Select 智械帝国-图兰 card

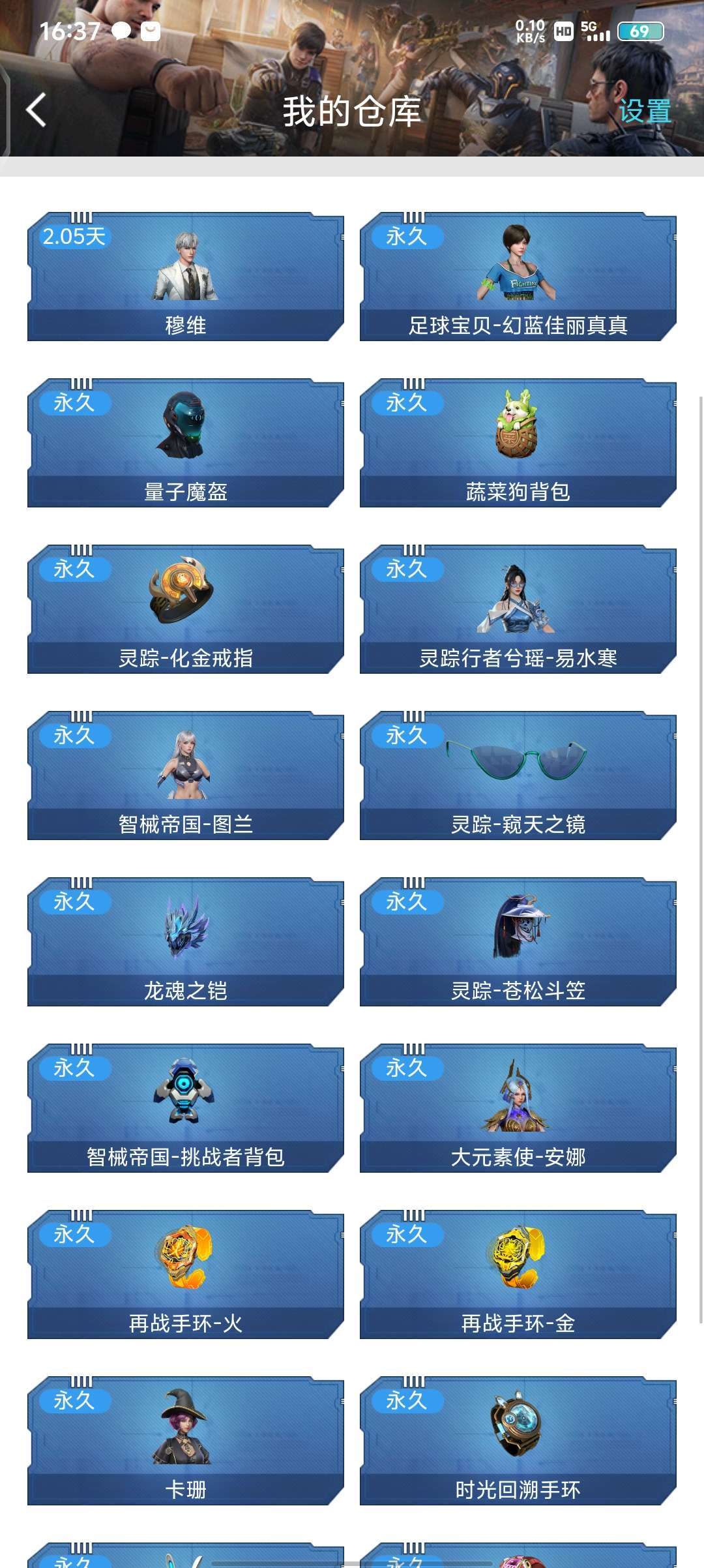click(x=186, y=776)
